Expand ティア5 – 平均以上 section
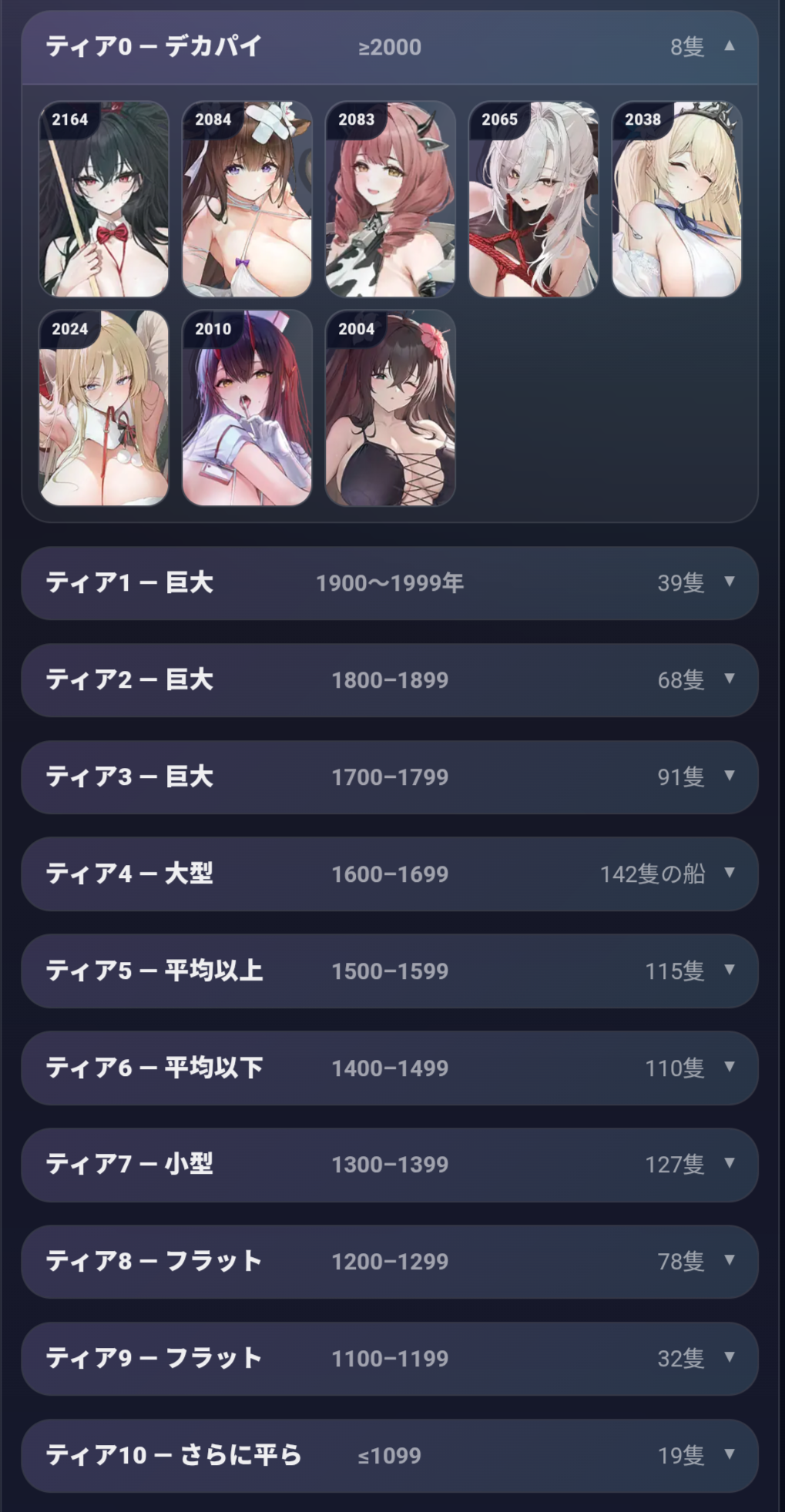785x1512 pixels. (x=389, y=971)
